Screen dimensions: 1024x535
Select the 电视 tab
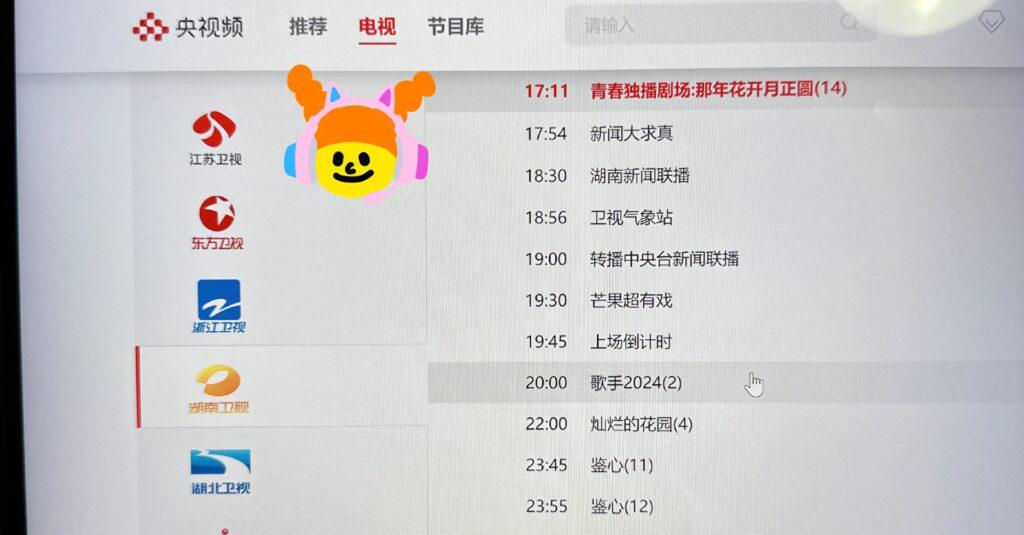[377, 27]
